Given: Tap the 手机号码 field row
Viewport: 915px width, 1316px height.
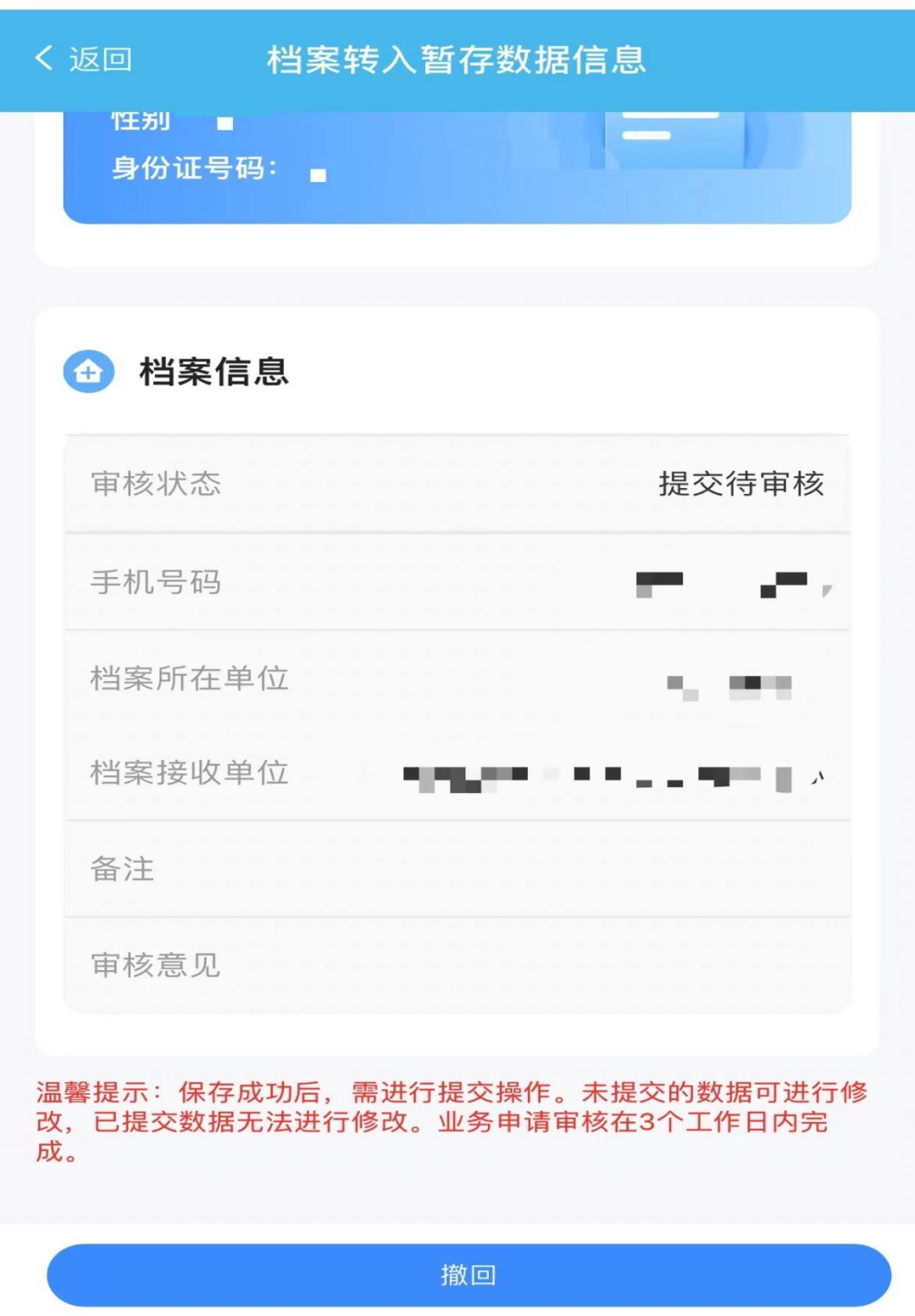Looking at the screenshot, I should pyautogui.click(x=457, y=583).
